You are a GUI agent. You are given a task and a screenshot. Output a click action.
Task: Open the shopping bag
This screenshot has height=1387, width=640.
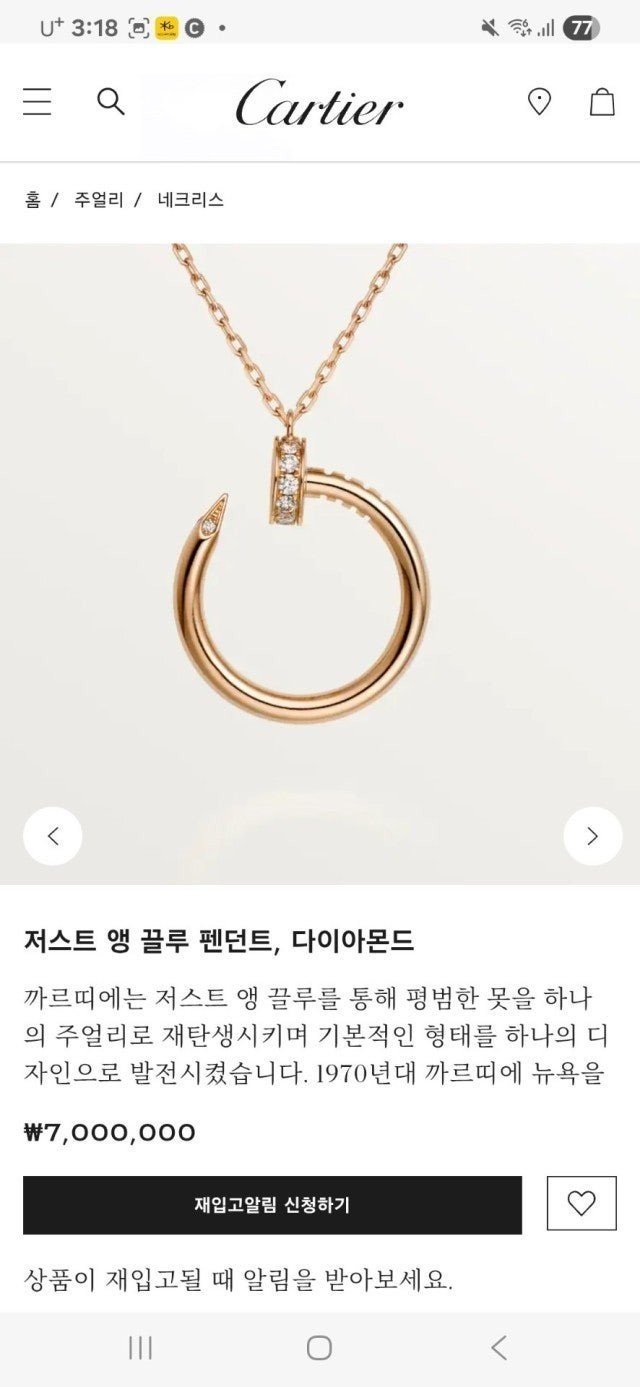coord(602,101)
